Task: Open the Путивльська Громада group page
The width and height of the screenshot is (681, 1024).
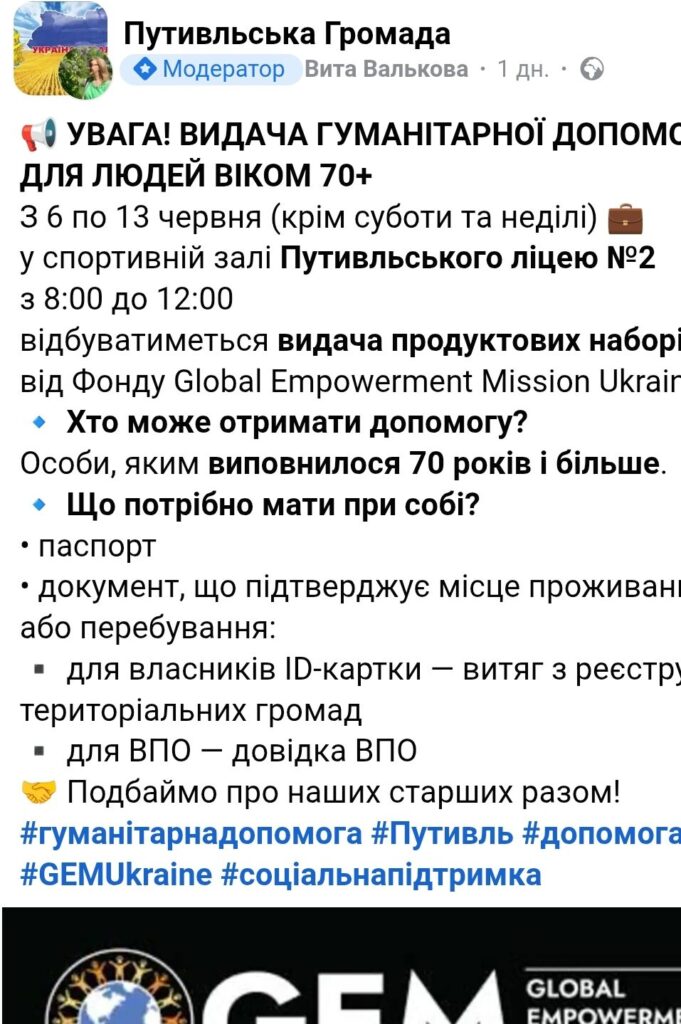Action: [286, 34]
